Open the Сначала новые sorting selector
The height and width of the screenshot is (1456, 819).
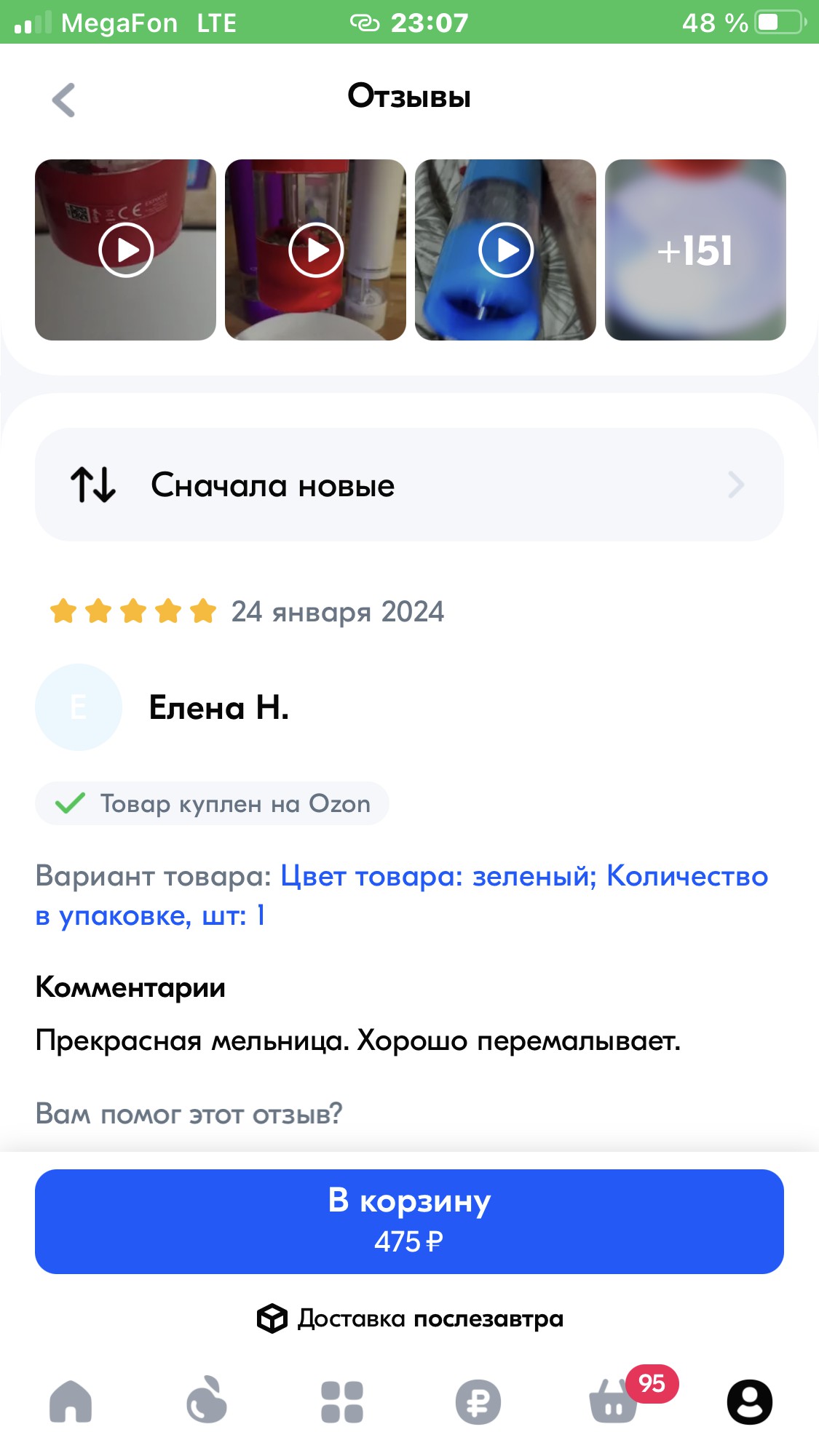tap(409, 485)
